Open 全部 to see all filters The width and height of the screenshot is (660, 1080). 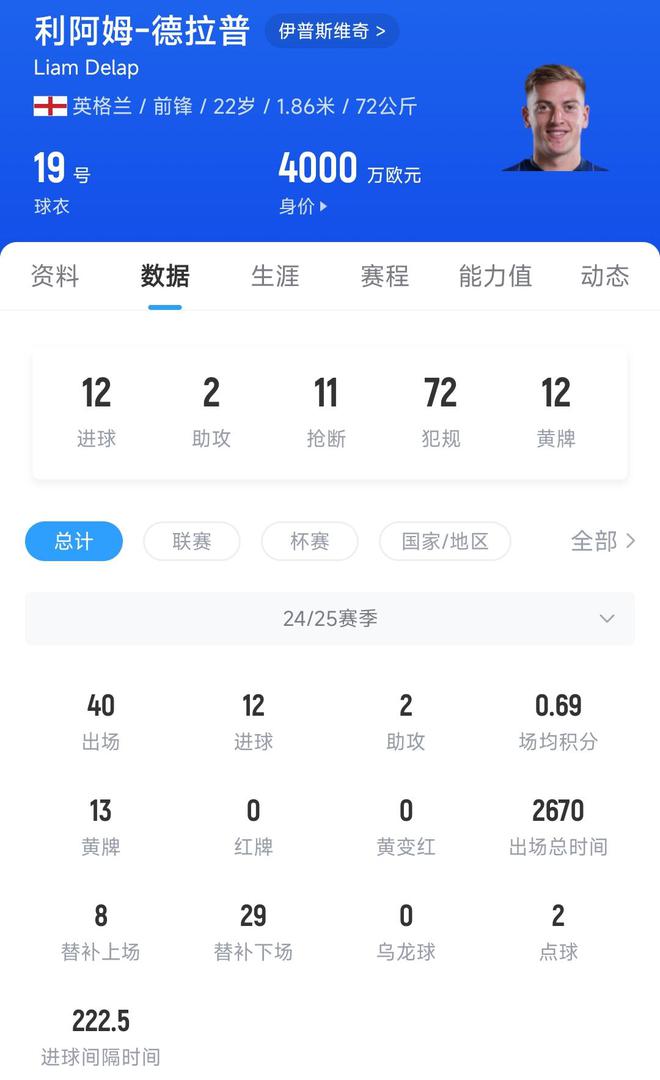(x=602, y=541)
